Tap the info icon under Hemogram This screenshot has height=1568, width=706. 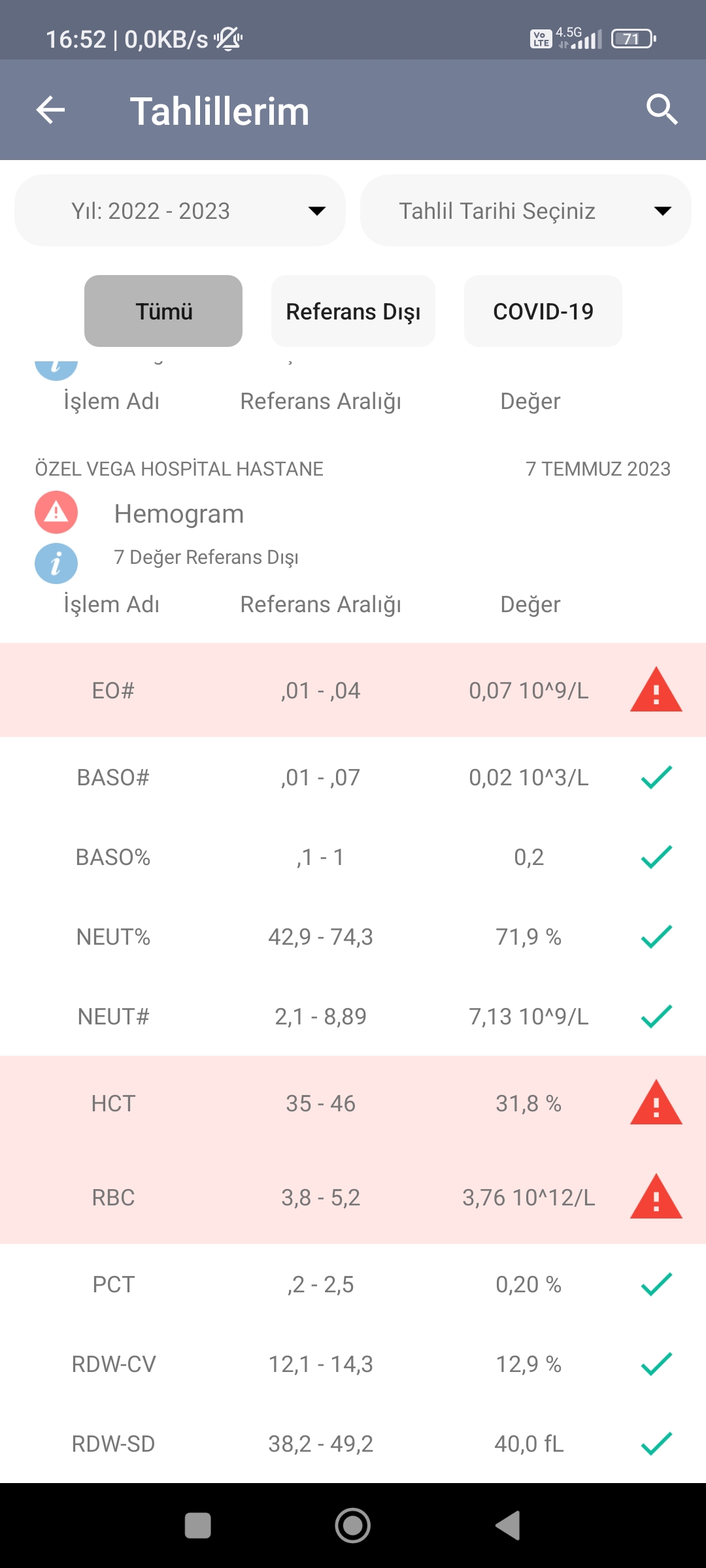tap(56, 563)
